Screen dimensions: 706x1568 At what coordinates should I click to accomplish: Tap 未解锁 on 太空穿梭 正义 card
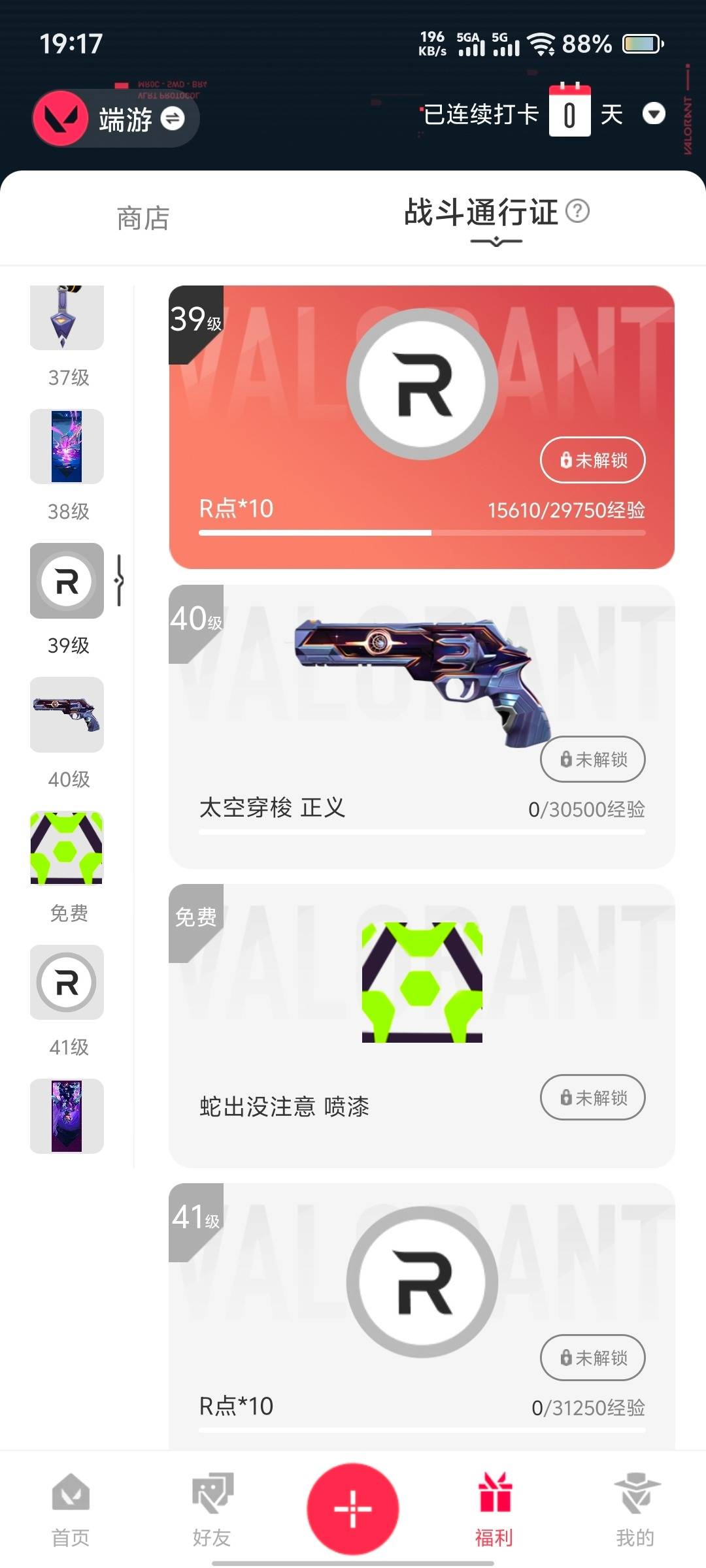[592, 759]
